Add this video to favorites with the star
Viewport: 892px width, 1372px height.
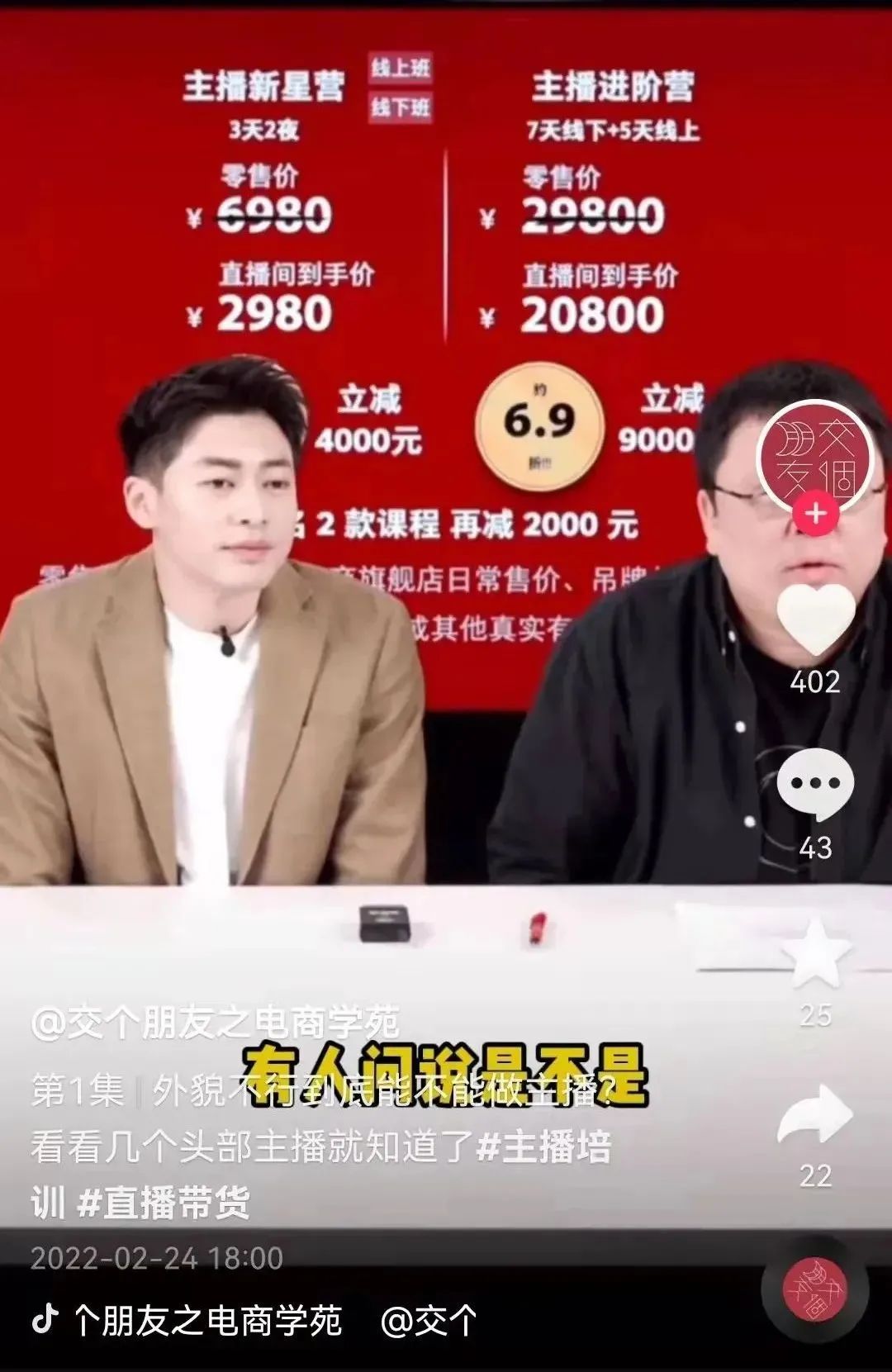point(815,954)
